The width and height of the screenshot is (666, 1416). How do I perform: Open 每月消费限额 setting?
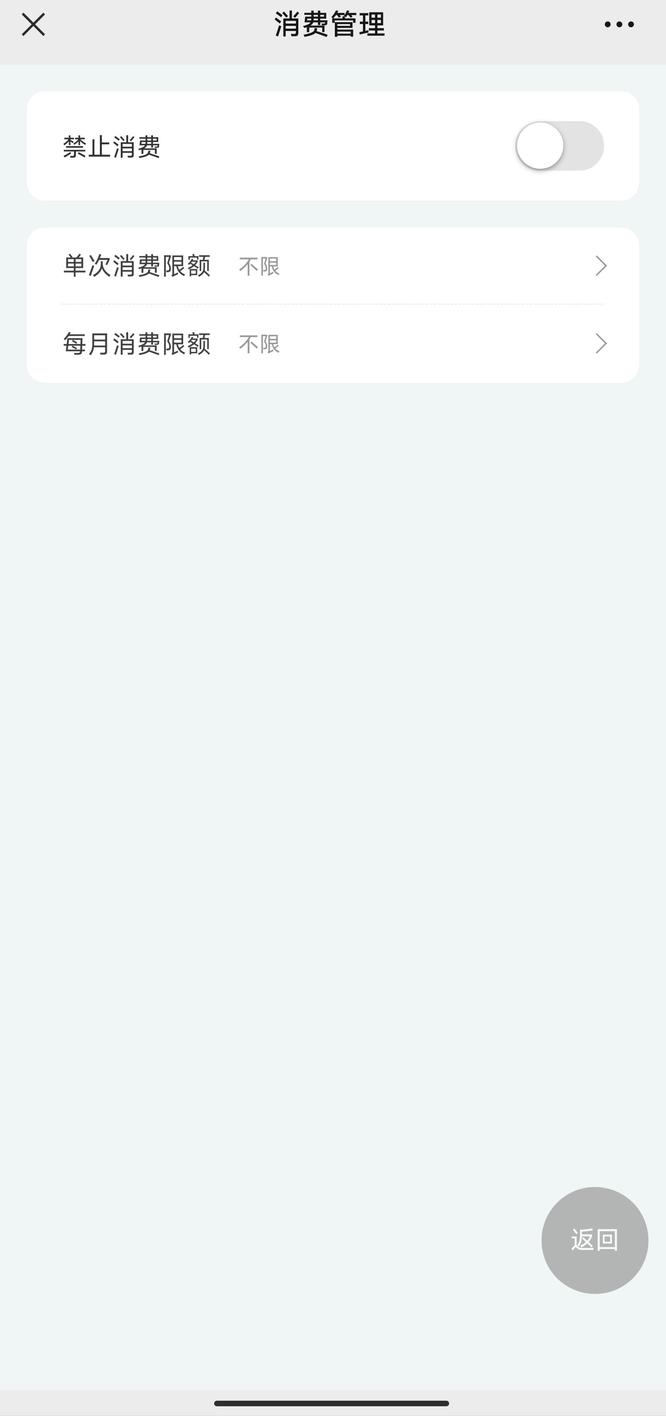tap(333, 344)
